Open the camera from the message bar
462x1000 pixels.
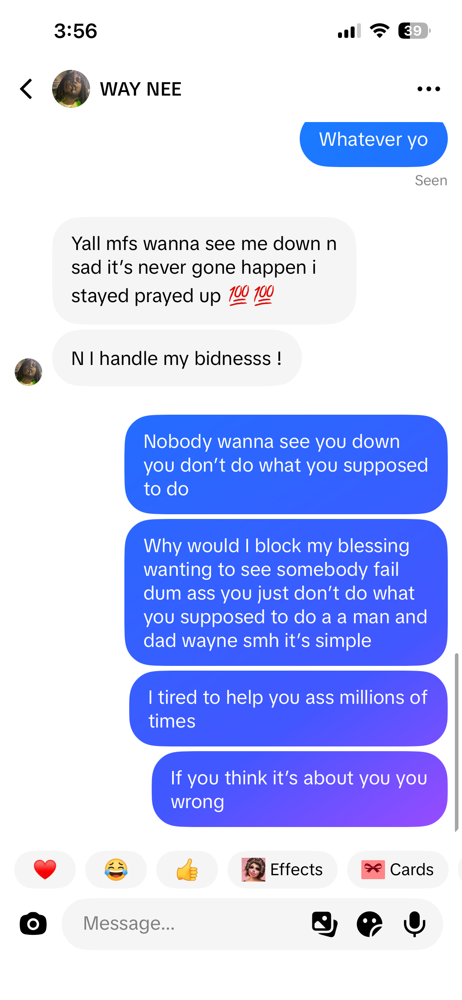[33, 923]
